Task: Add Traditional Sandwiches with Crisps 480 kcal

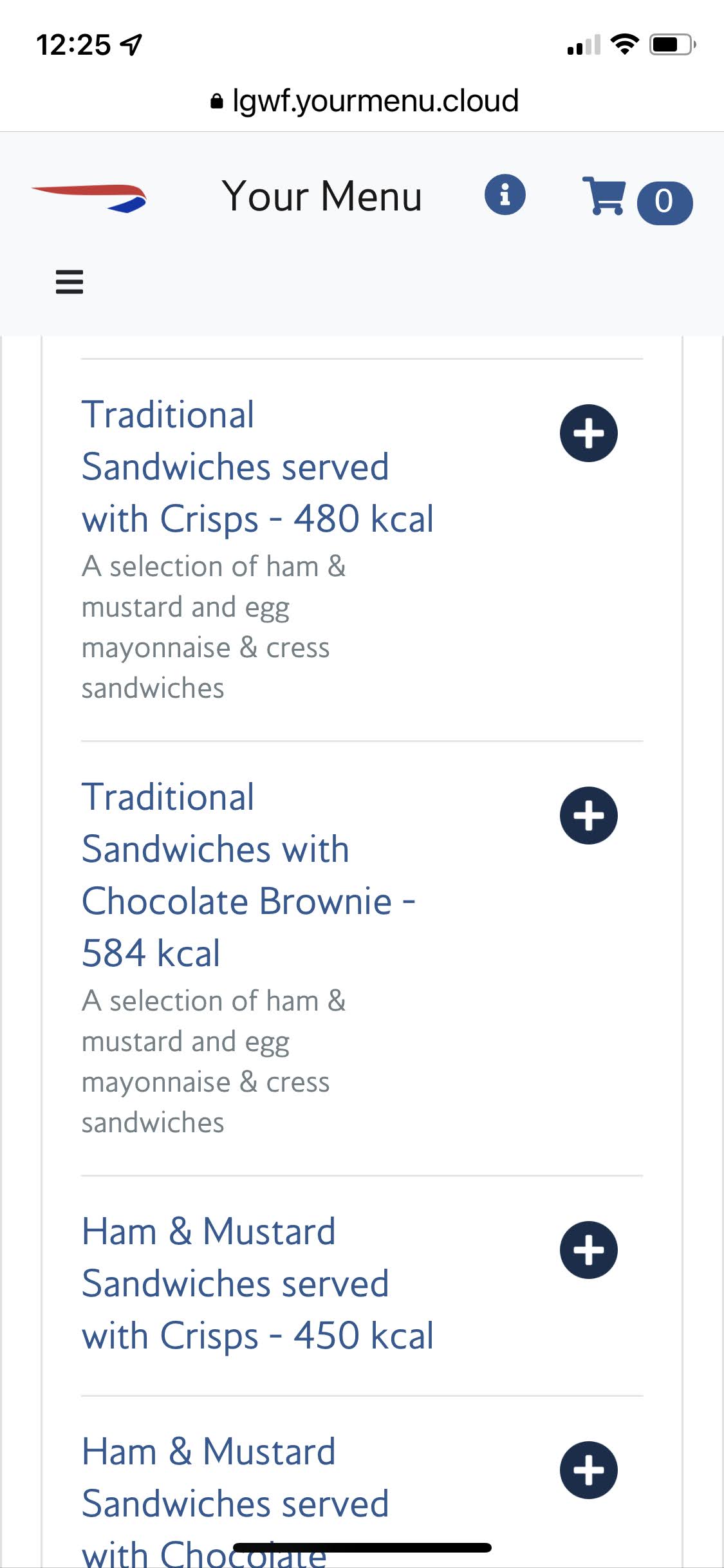Action: click(x=589, y=433)
